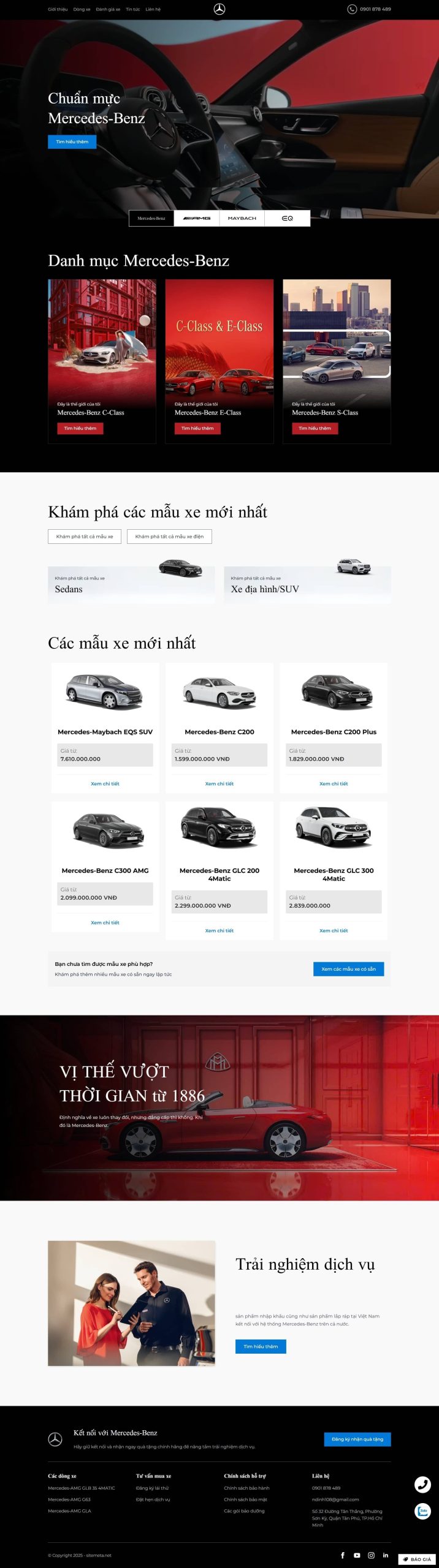Screen dimensions: 439x1568
Task: Open the Xe địa hình/SUV category card
Action: [x=307, y=585]
